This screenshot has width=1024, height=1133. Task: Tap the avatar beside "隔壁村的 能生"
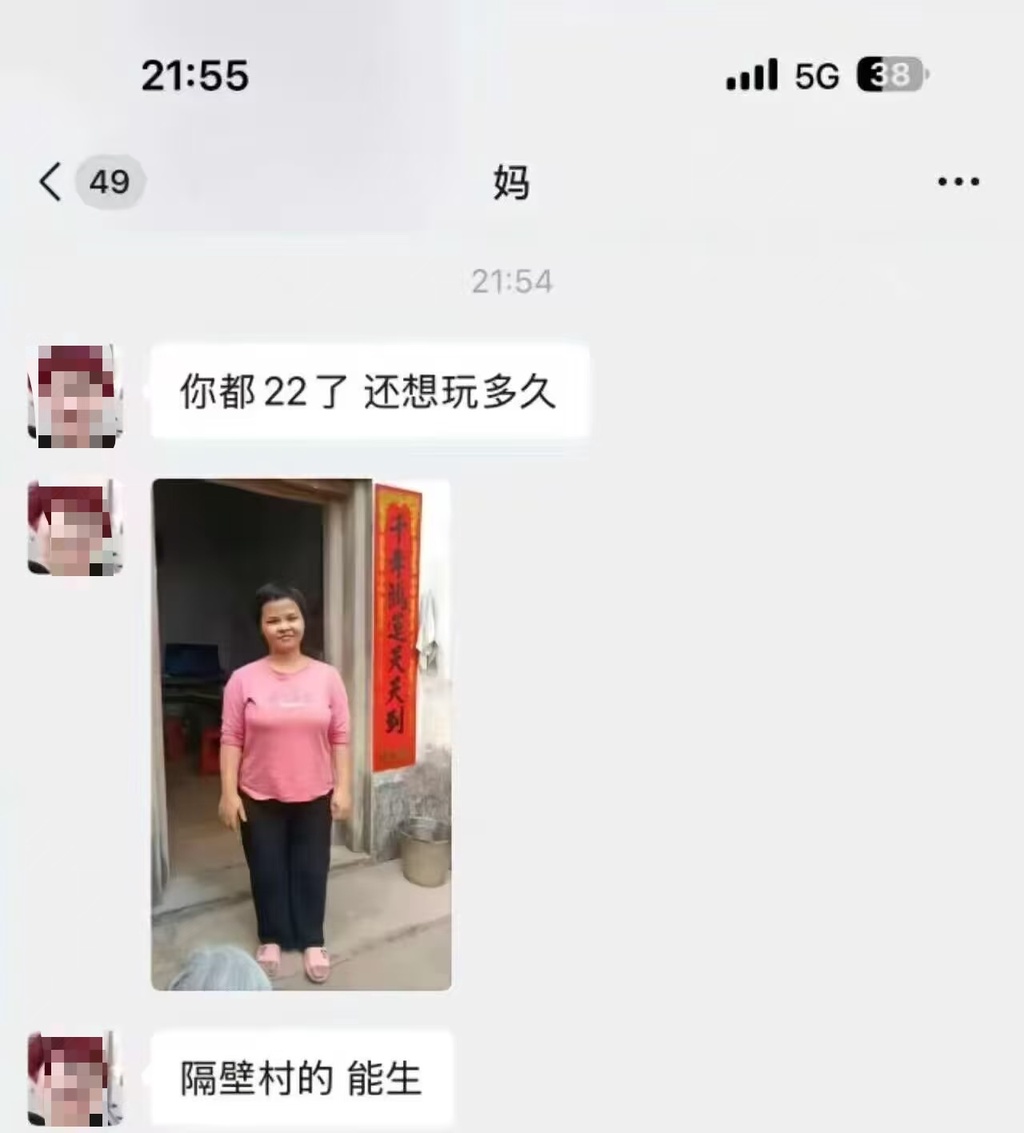tap(75, 1078)
